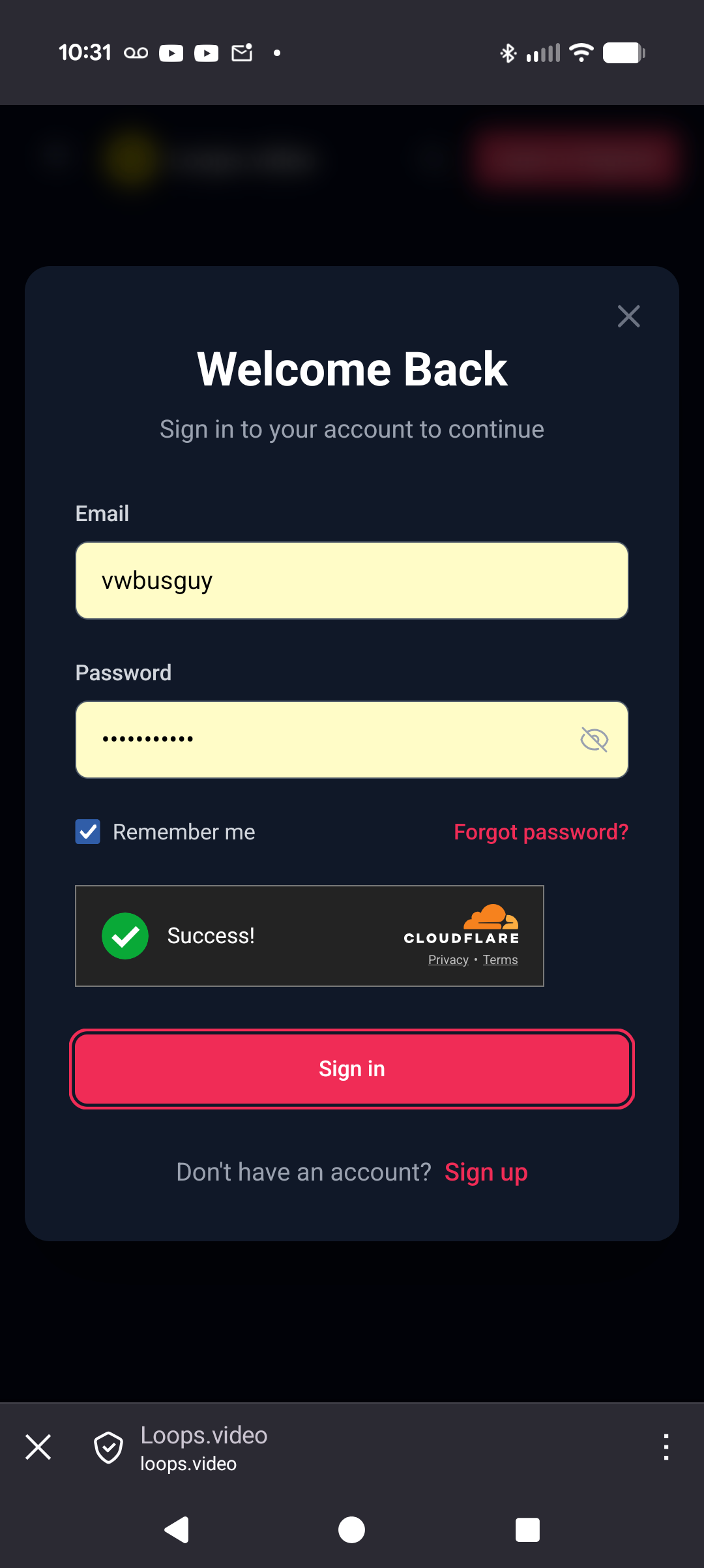Tap the Wi-Fi icon in the status bar
This screenshot has width=704, height=1568.
pos(581,52)
